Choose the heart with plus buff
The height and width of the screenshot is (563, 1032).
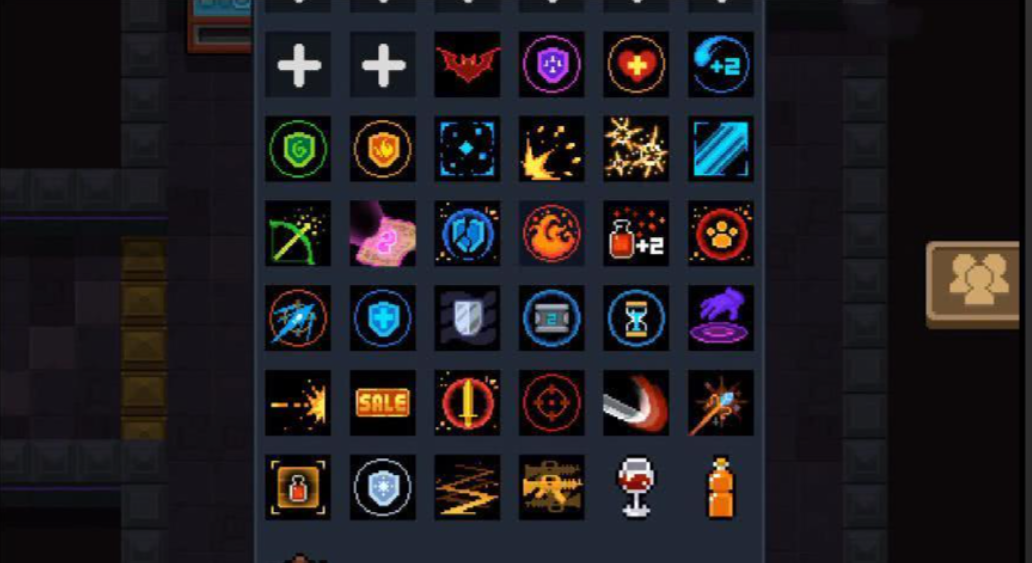636,65
